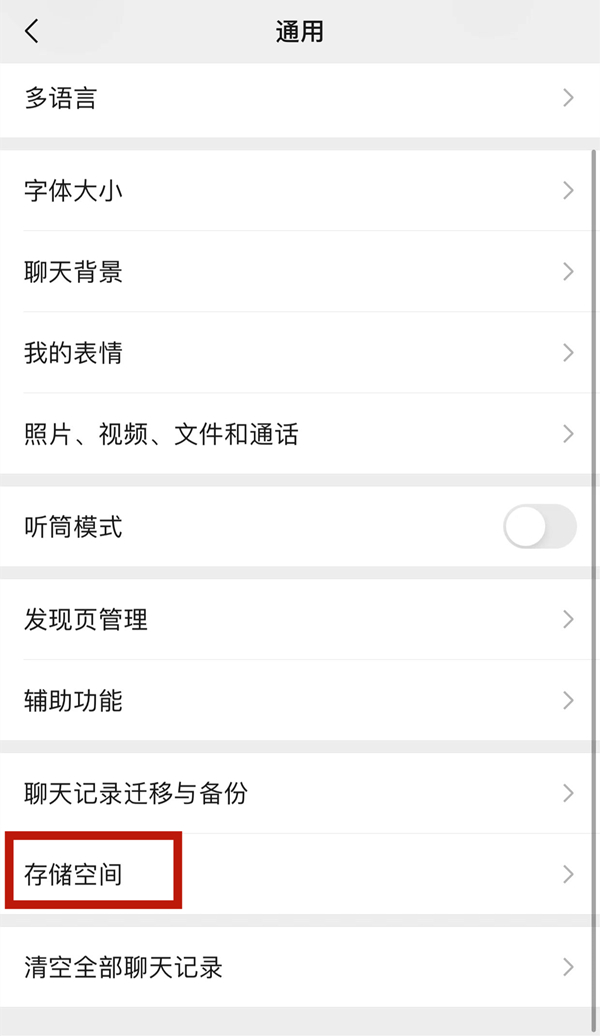Open 多语言 language settings

point(300,99)
